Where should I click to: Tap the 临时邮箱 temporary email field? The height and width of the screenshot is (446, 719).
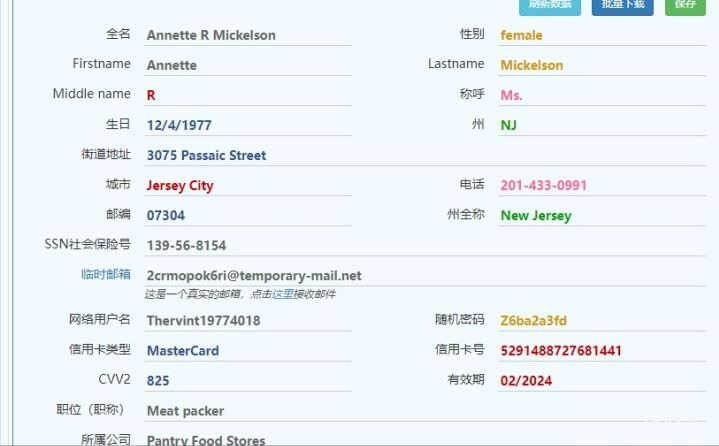point(425,275)
